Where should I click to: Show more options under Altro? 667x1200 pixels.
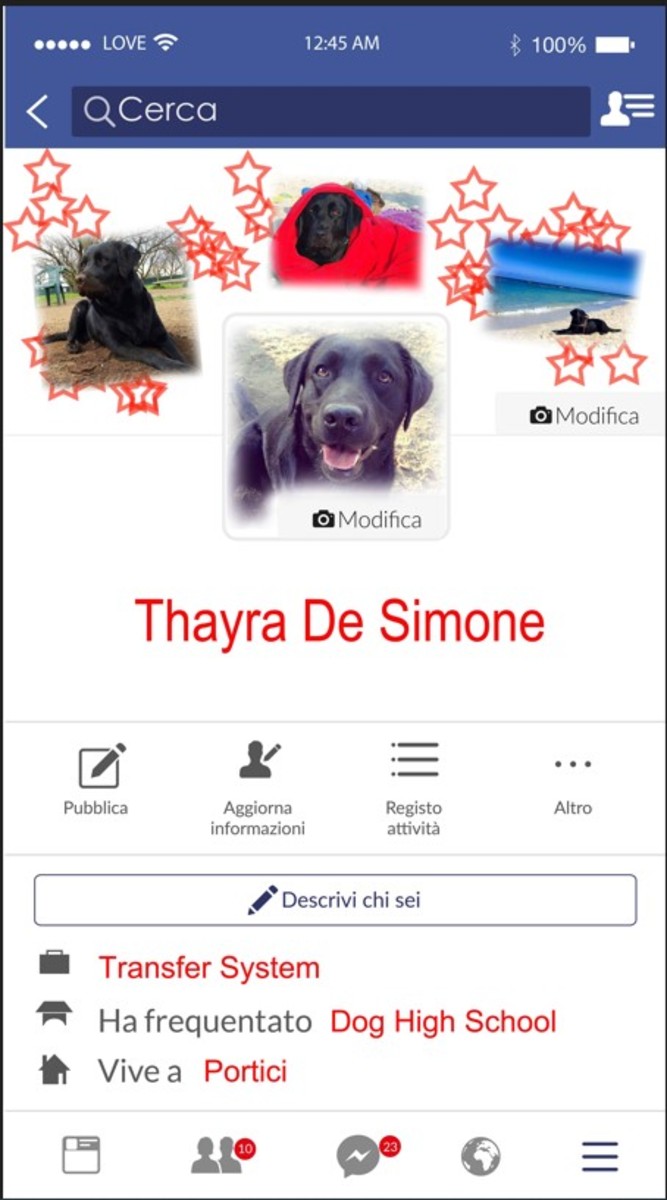(573, 782)
